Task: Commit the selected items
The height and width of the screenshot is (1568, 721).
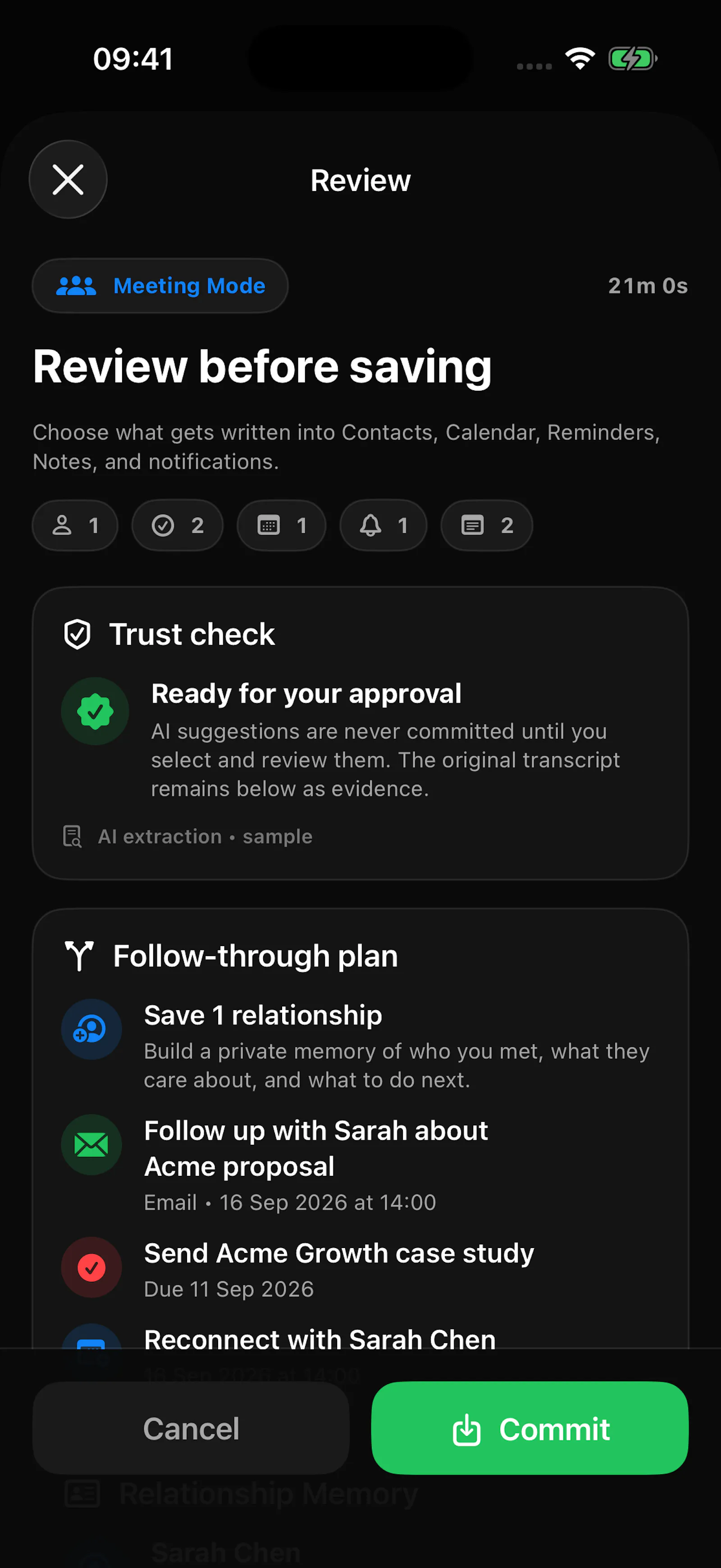Action: [530, 1428]
